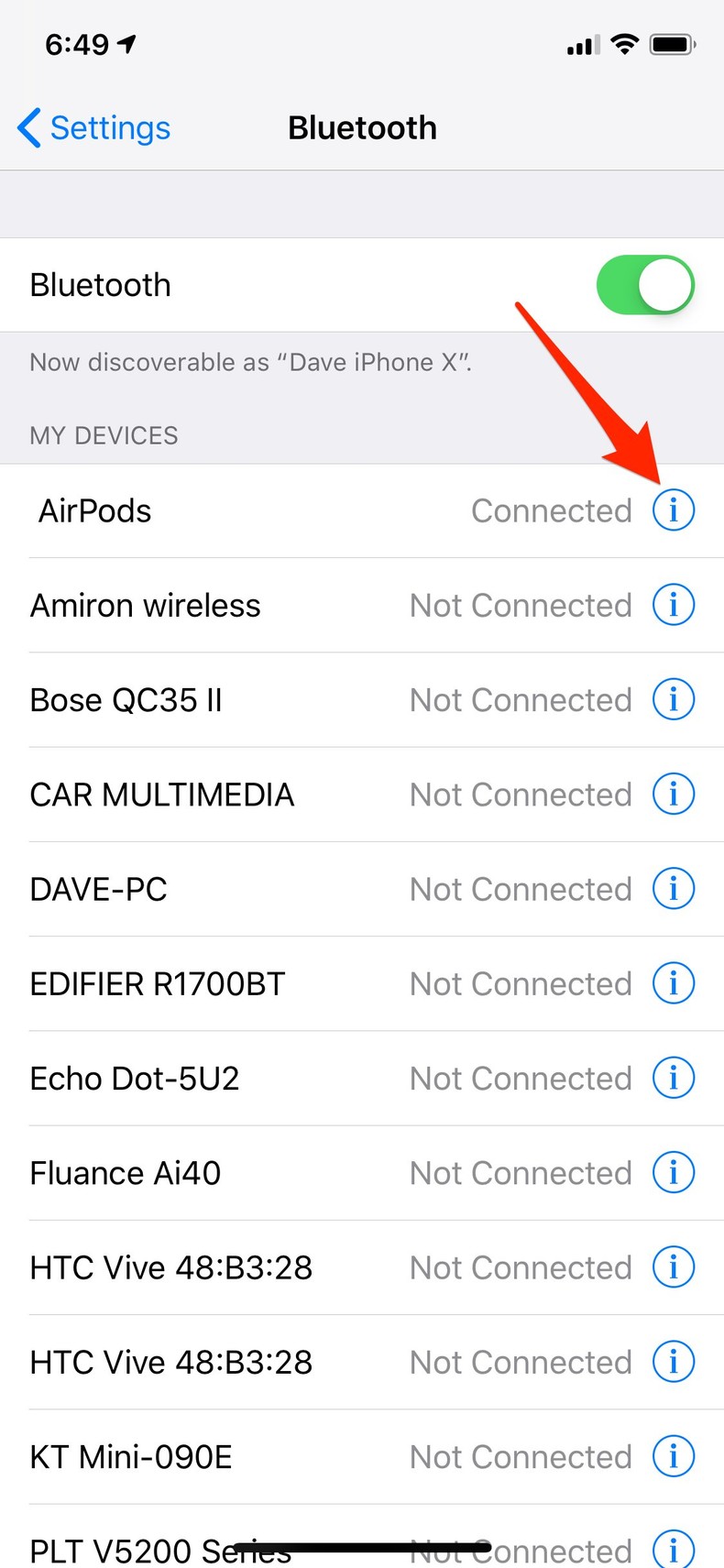Connect to Amiron wireless
The image size is (724, 1568).
pos(146,606)
